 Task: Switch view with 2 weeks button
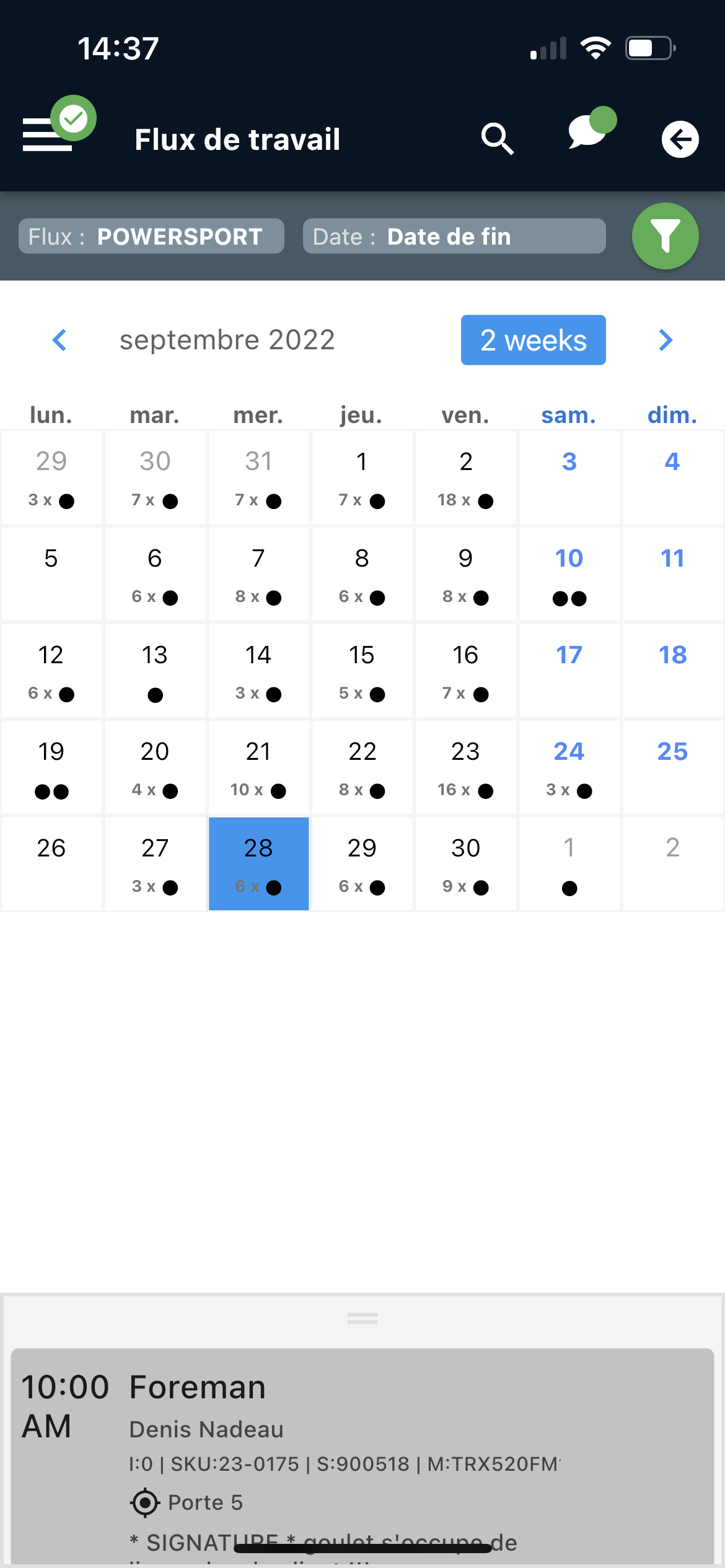tap(533, 340)
